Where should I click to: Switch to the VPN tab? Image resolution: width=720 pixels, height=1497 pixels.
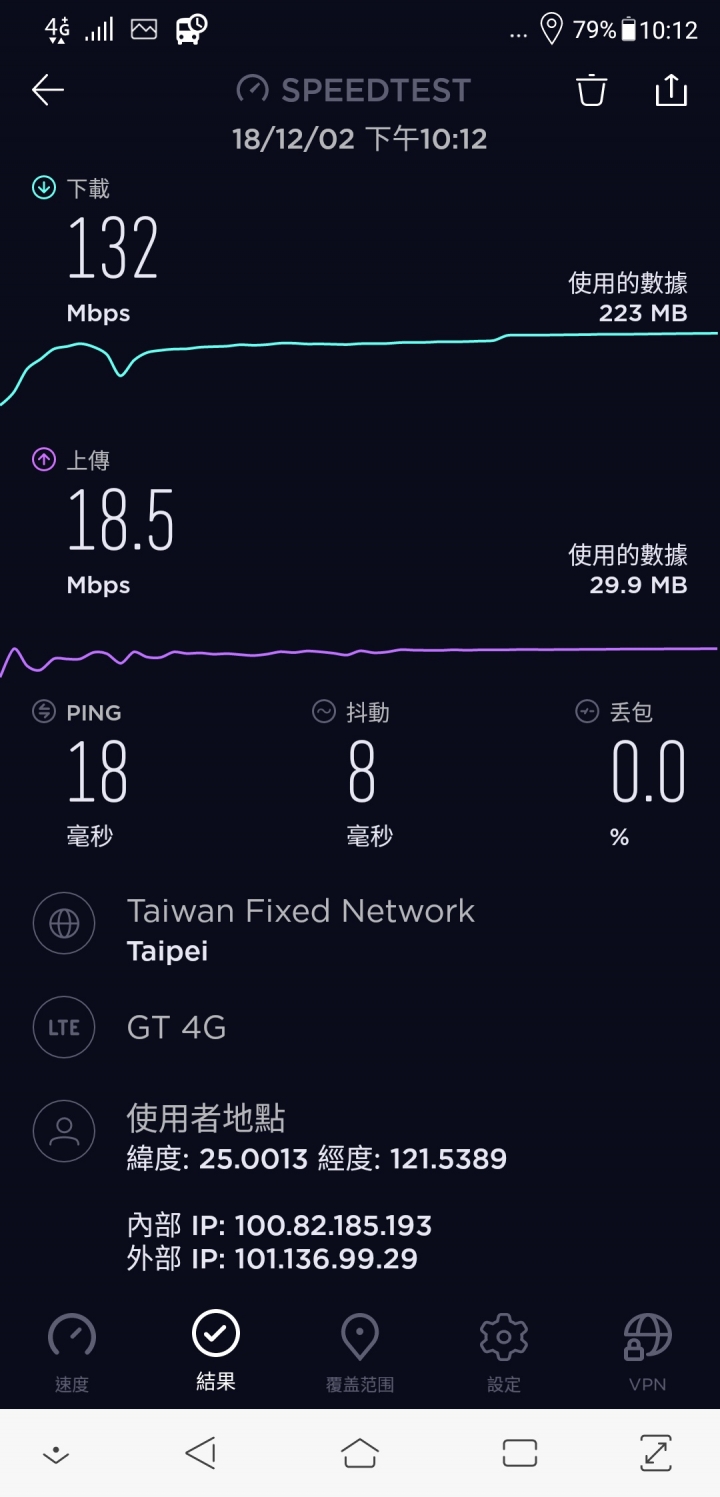pos(648,1353)
